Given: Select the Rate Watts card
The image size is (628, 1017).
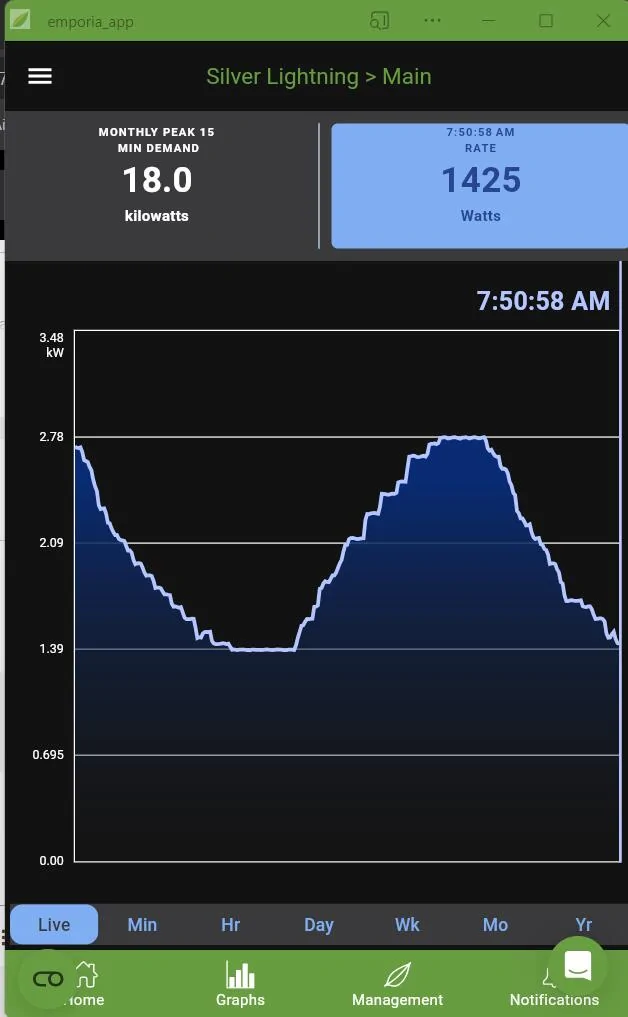Looking at the screenshot, I should pos(480,186).
